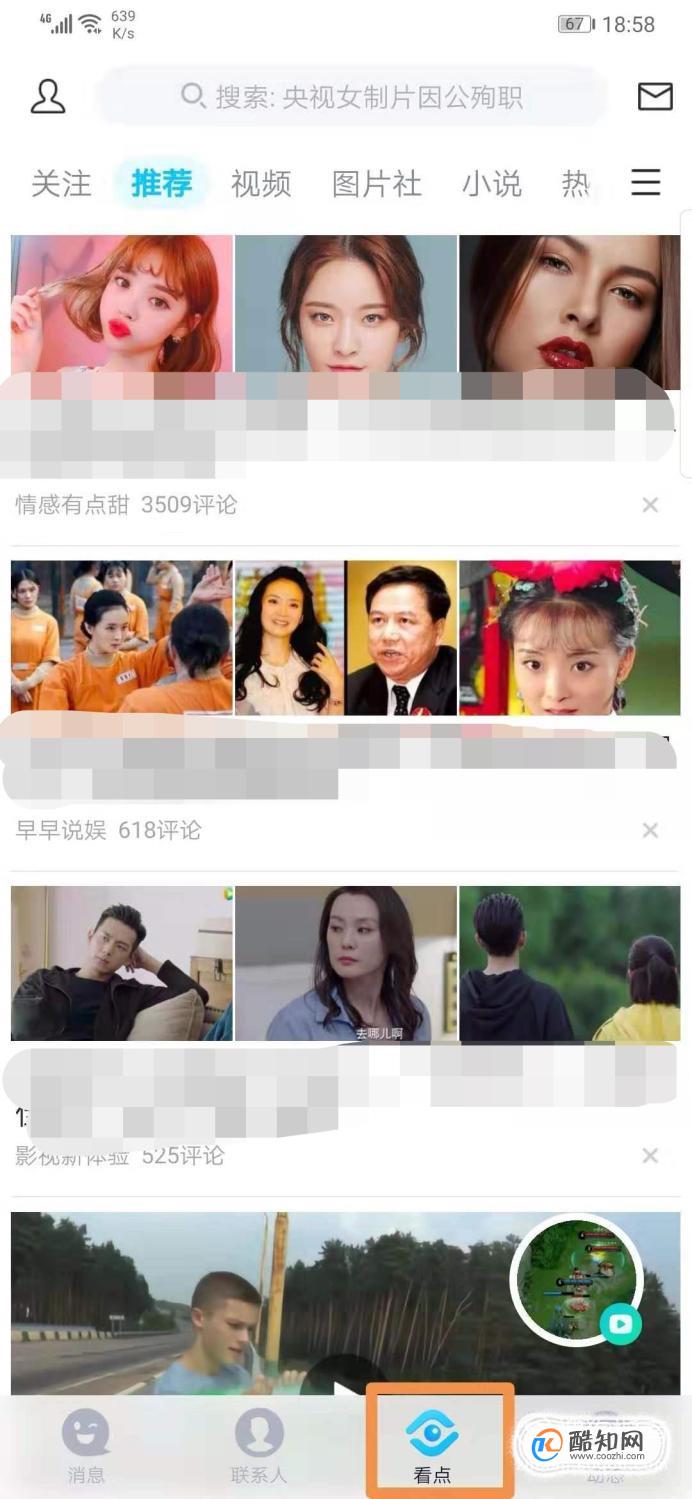Open the profile avatar icon
The image size is (692, 1499).
click(47, 97)
